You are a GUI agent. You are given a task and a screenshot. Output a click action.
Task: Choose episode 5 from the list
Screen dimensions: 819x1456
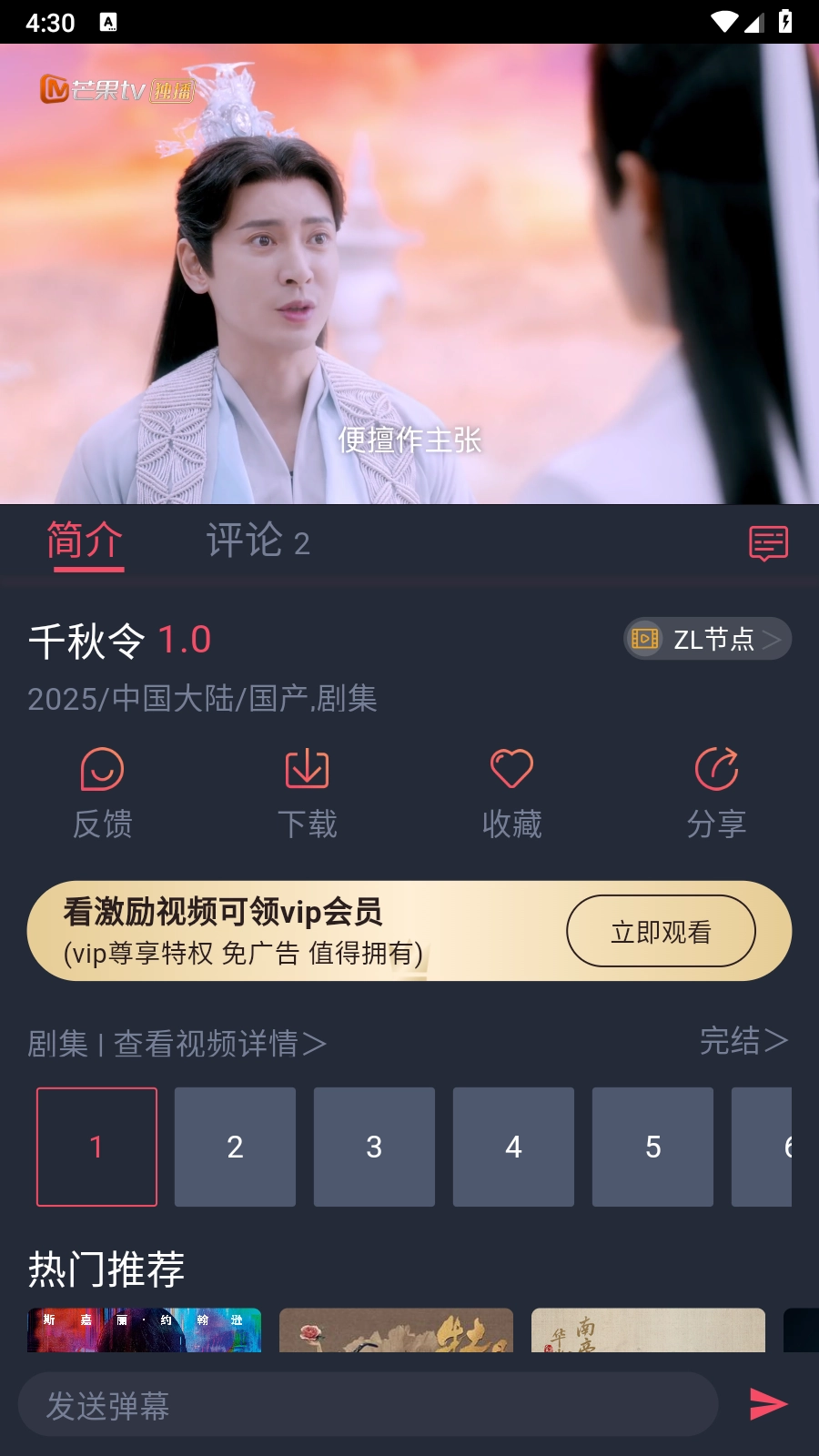click(x=652, y=1147)
